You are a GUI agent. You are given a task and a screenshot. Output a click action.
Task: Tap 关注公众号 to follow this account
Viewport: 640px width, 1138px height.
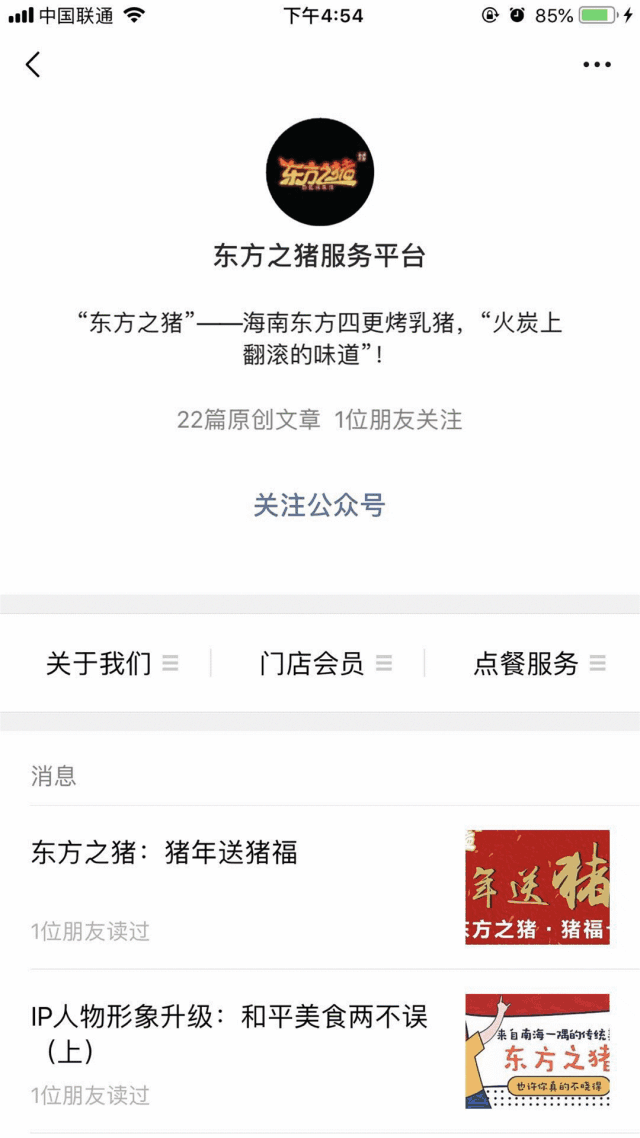tap(319, 505)
